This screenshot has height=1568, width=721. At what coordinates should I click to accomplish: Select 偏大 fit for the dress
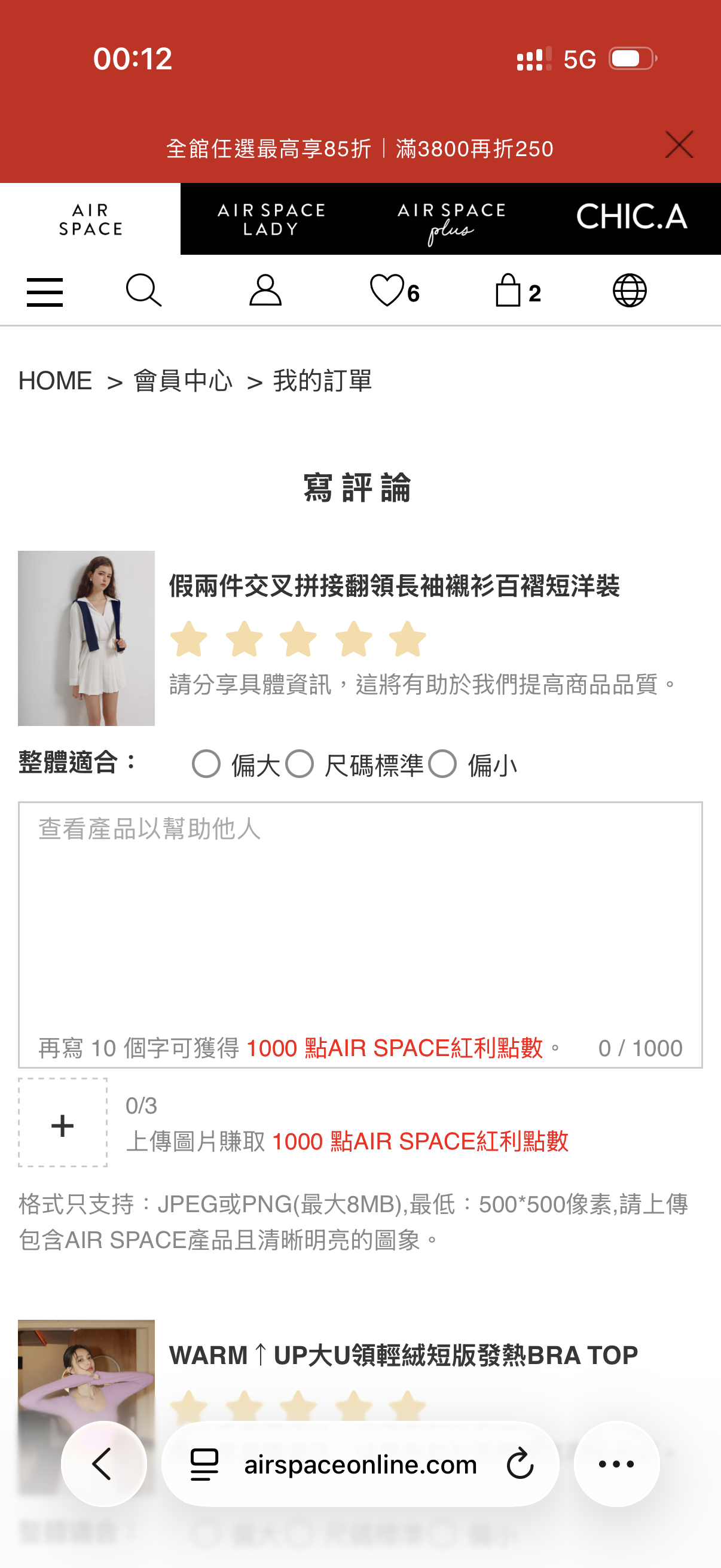click(206, 764)
